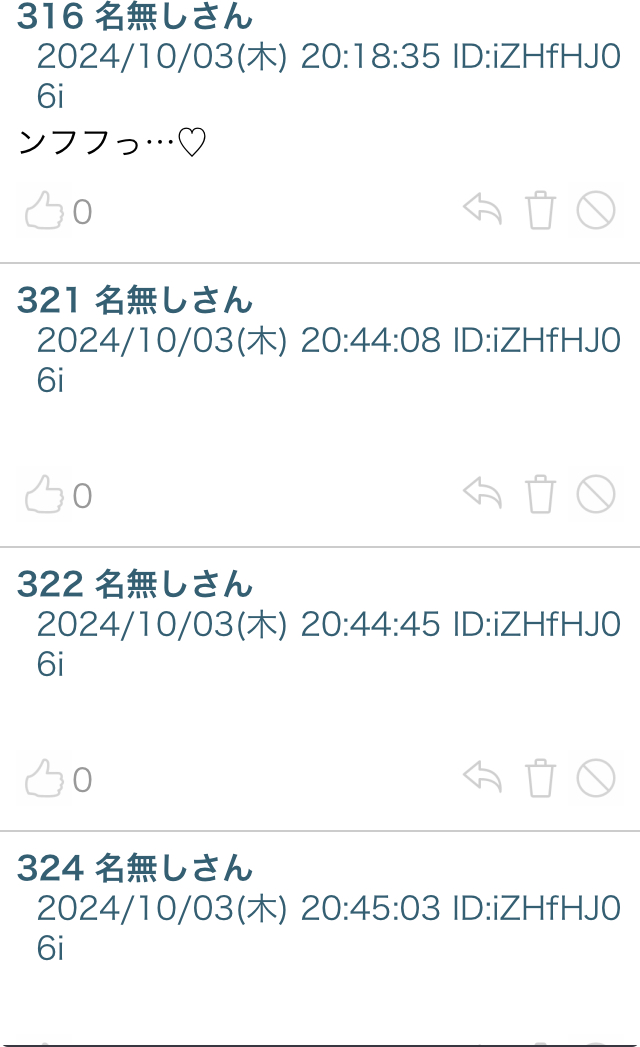640x1047 pixels.
Task: Like post 316
Action: click(44, 211)
